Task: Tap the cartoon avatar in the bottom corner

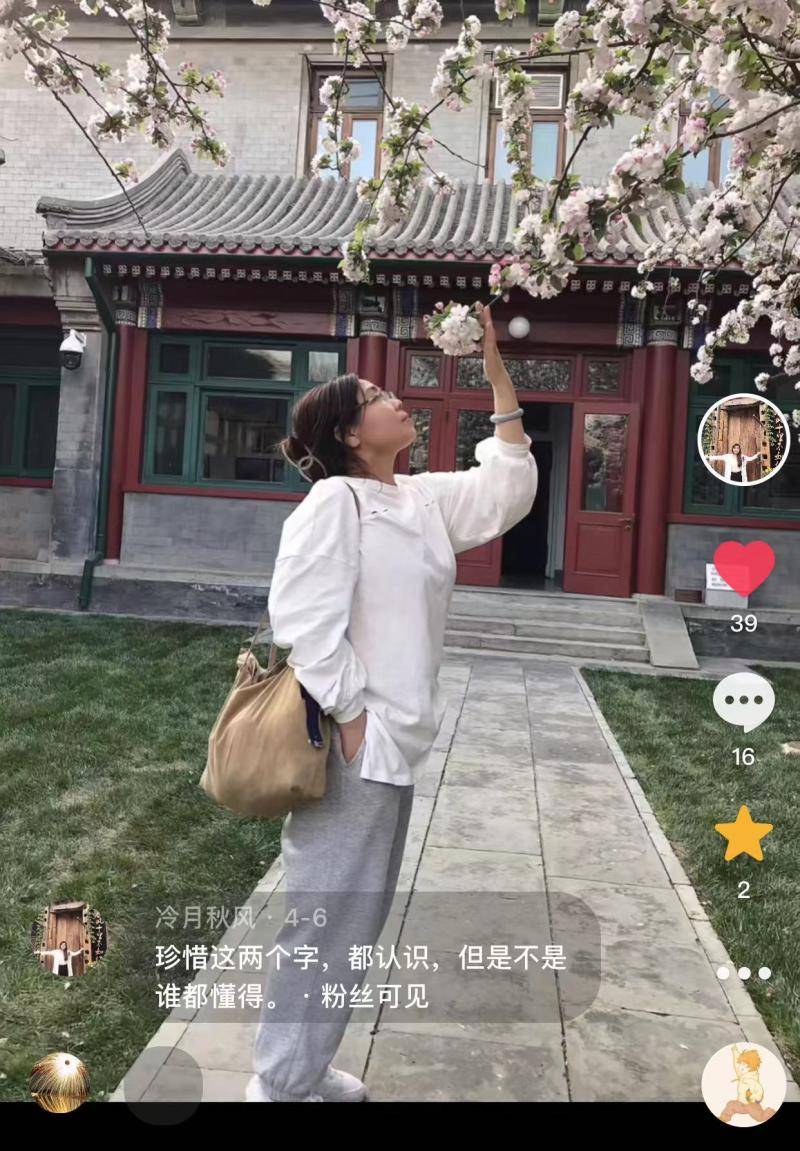Action: coord(743,1085)
